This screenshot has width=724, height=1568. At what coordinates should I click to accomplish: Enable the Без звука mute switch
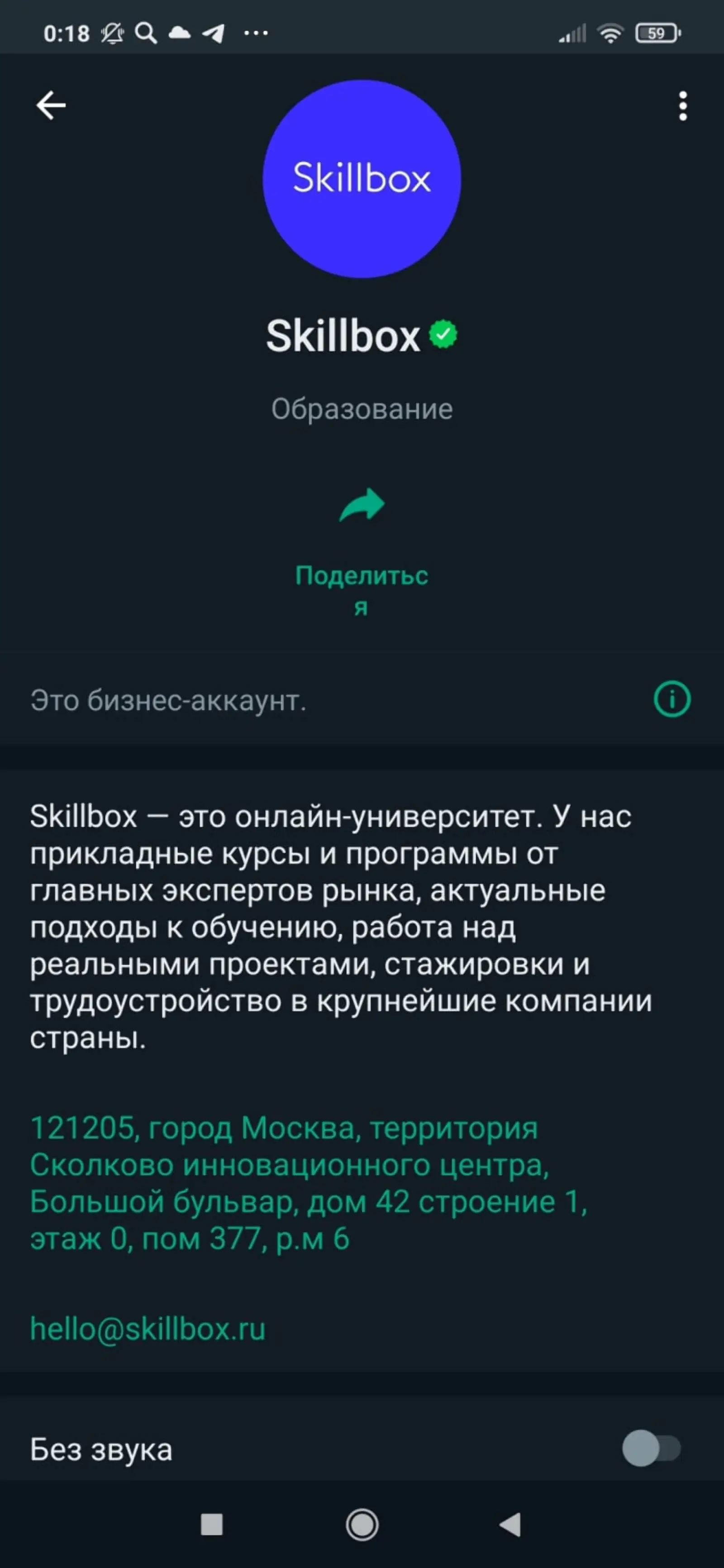(651, 1449)
